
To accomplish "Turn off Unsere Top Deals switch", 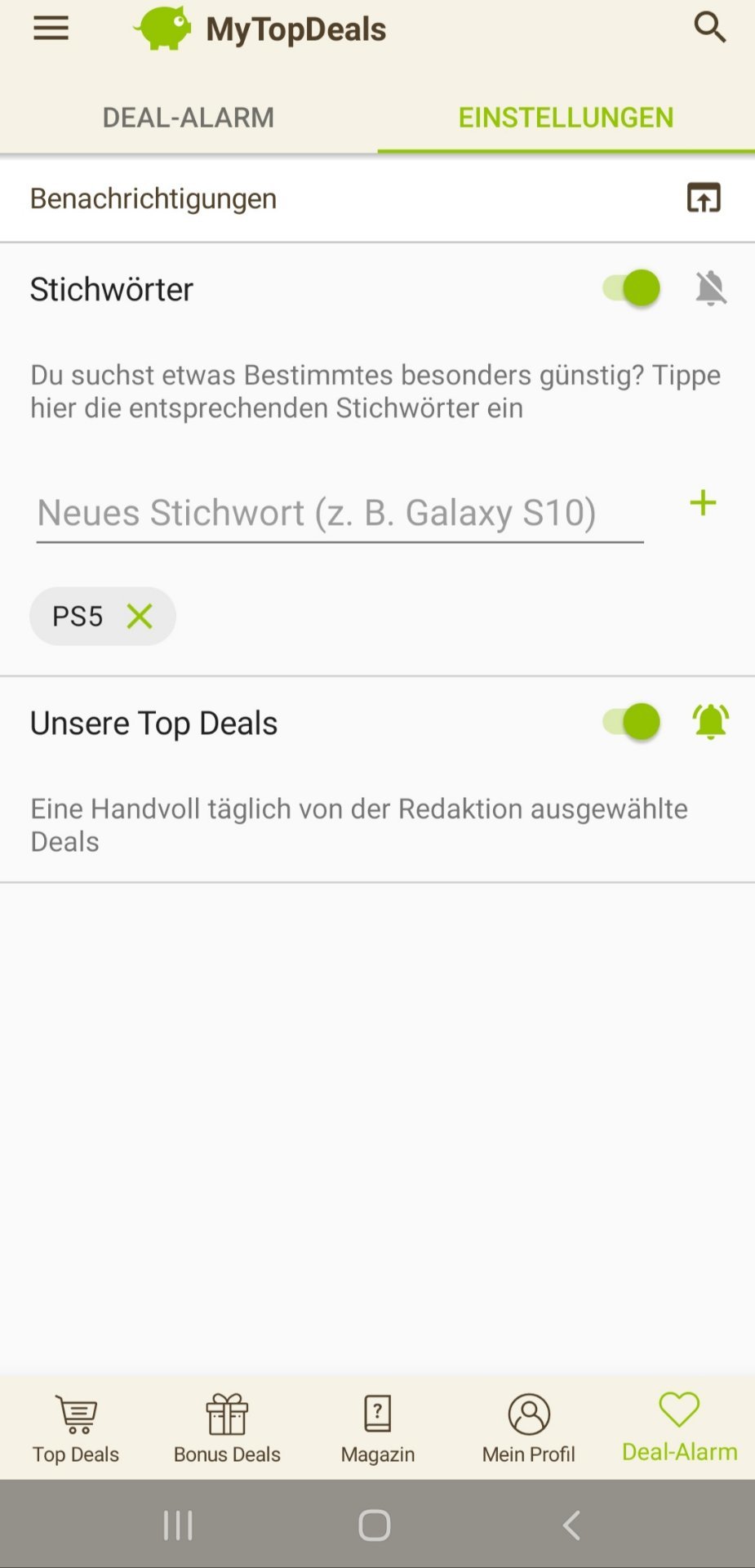I will [632, 722].
